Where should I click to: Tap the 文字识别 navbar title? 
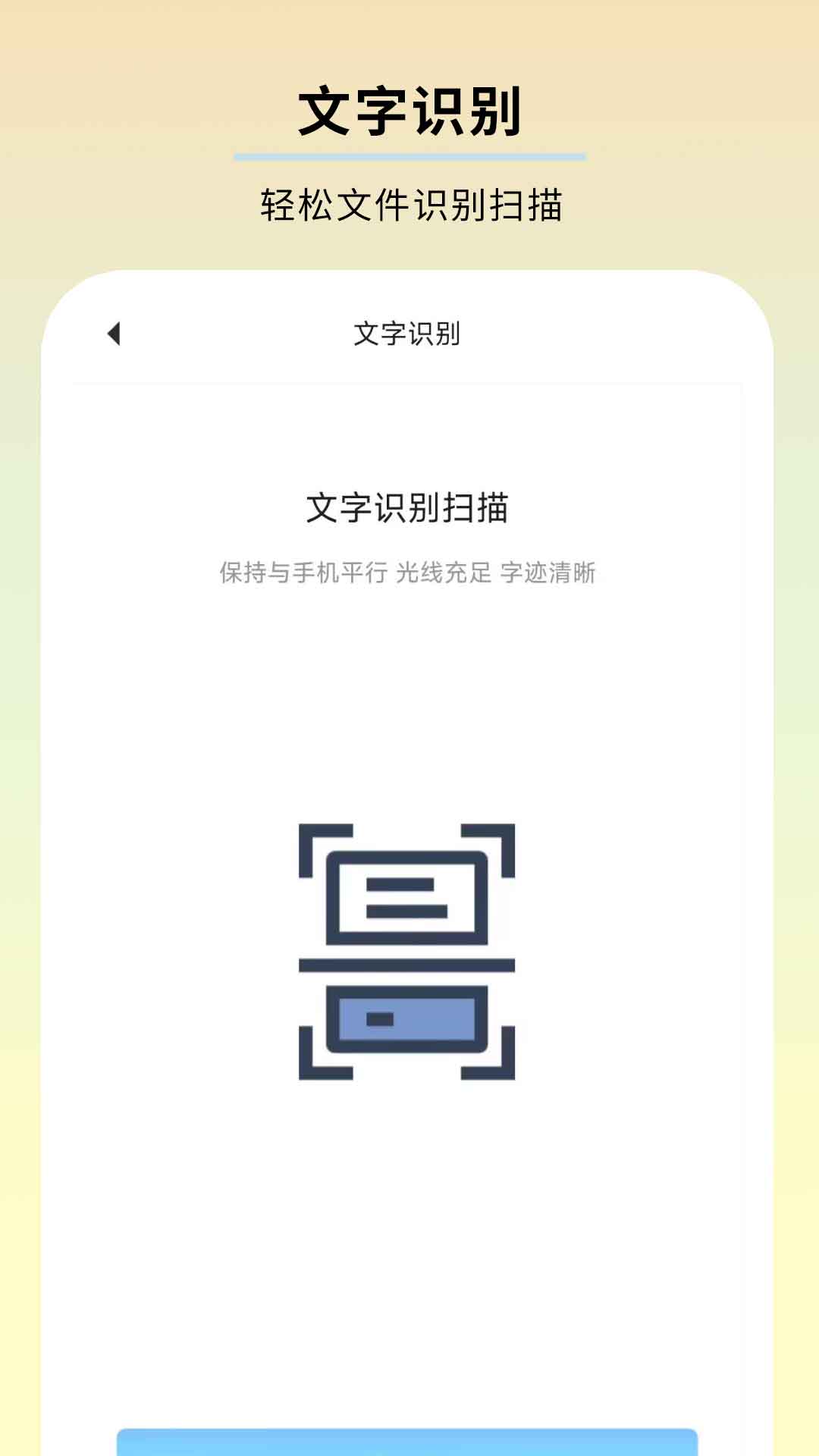pyautogui.click(x=407, y=331)
